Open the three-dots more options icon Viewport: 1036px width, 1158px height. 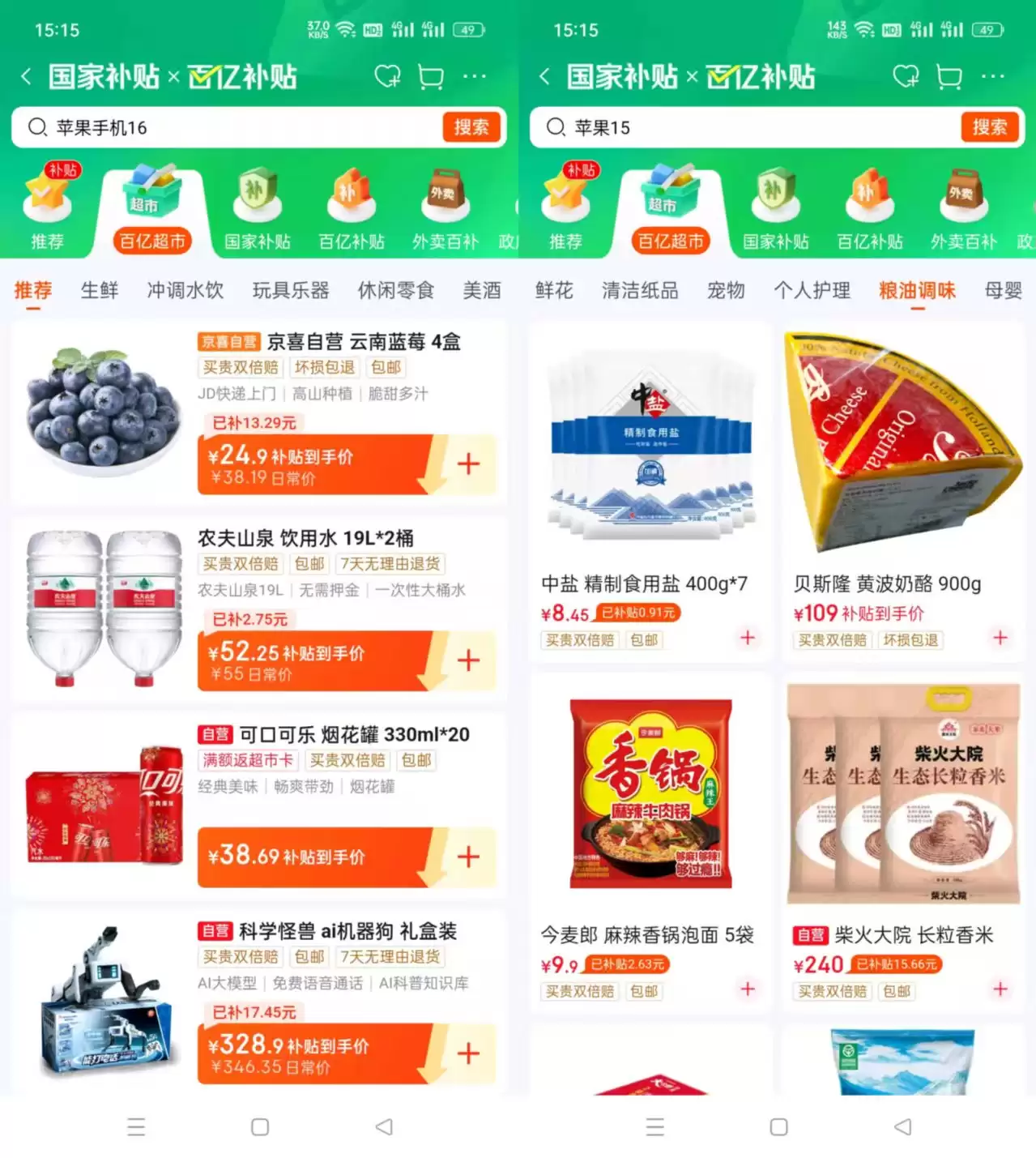click(x=475, y=75)
